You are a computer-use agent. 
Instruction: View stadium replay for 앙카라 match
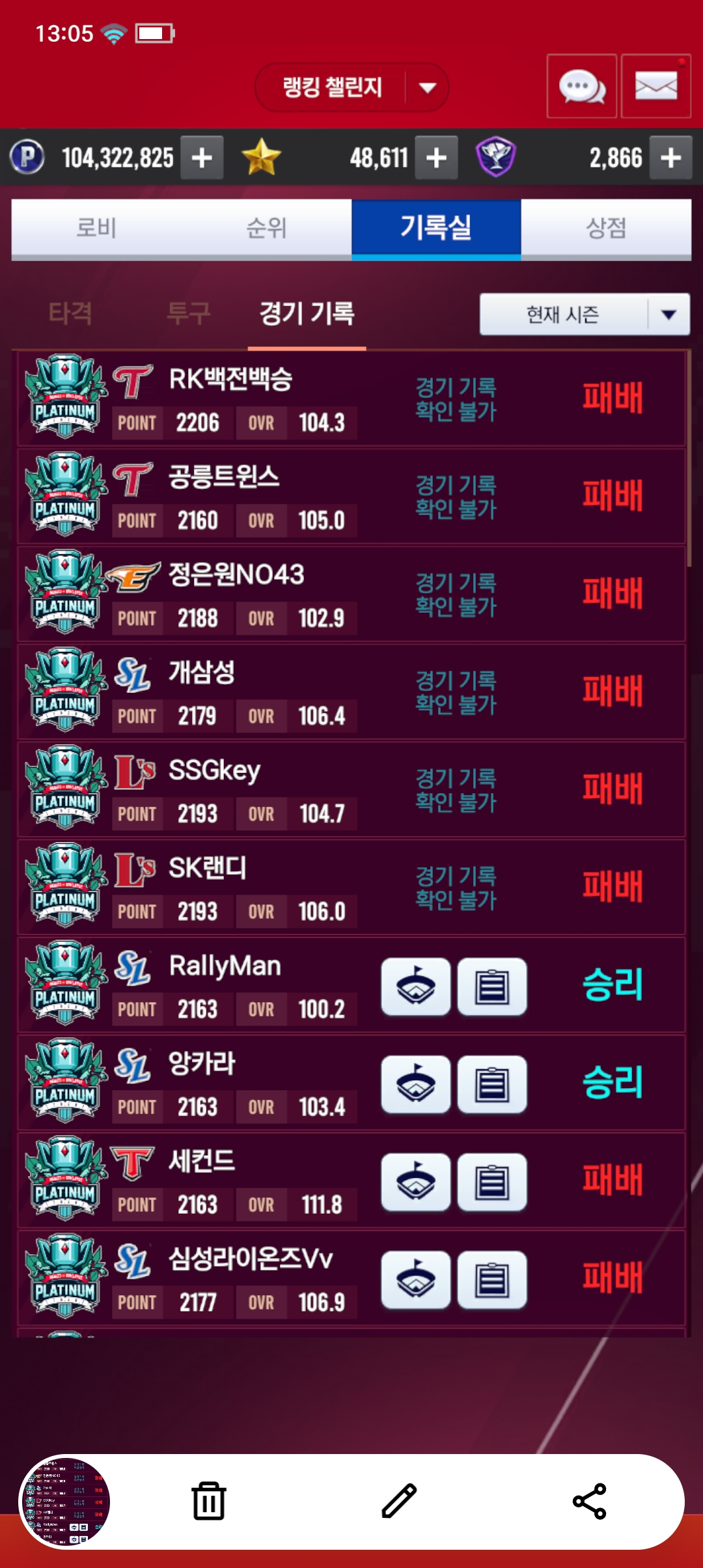click(x=416, y=1084)
